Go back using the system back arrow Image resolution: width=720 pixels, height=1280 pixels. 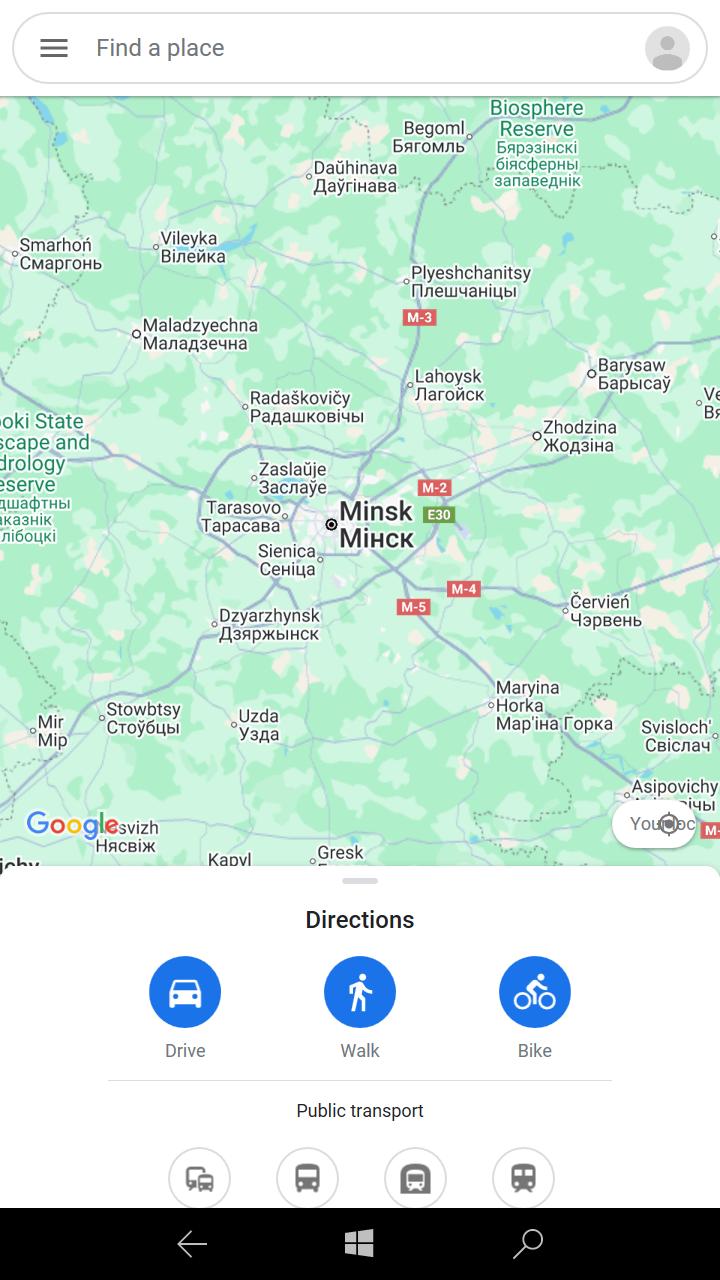point(192,1244)
